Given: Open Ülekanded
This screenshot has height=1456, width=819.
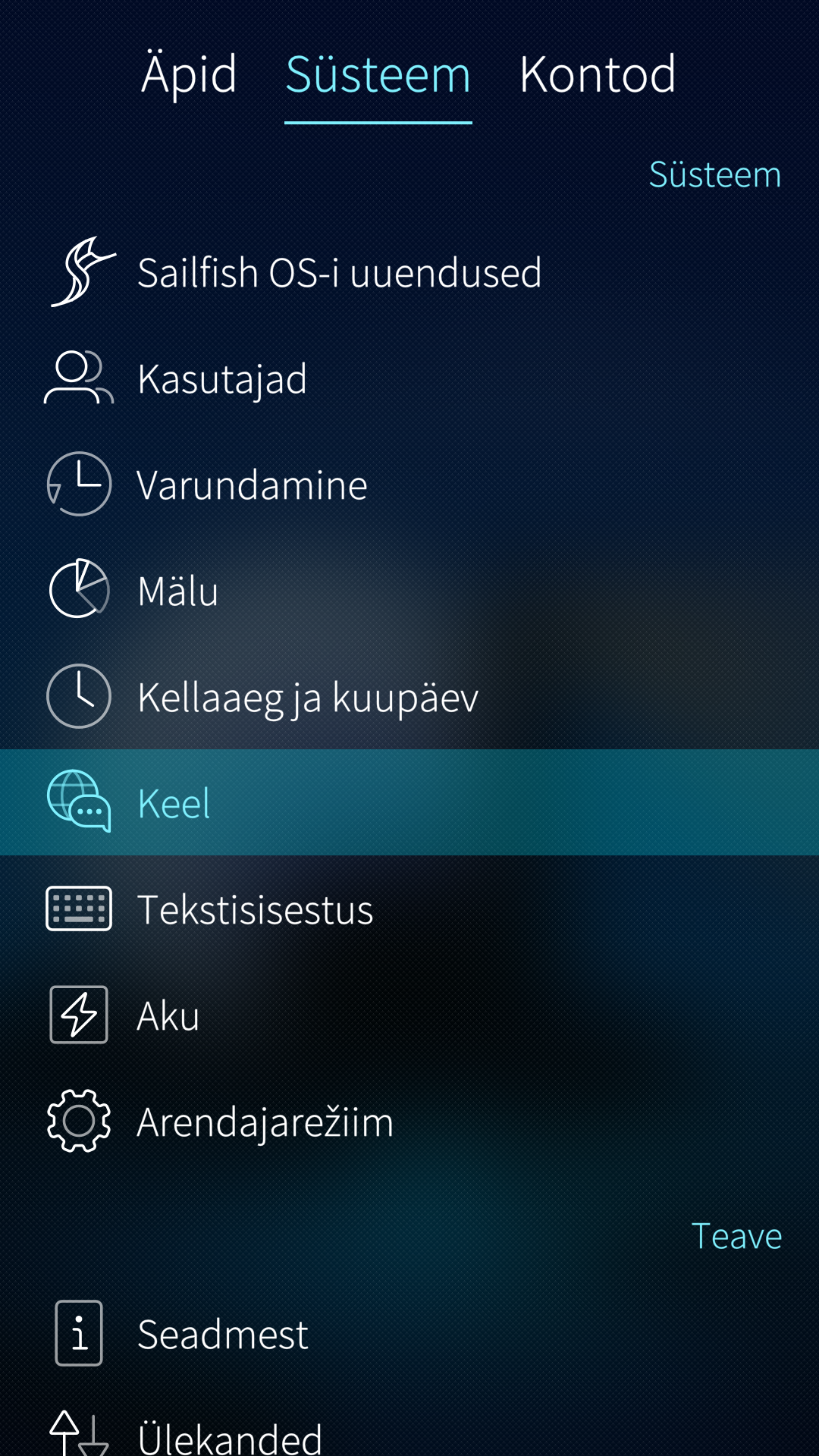Looking at the screenshot, I should click(x=229, y=1436).
